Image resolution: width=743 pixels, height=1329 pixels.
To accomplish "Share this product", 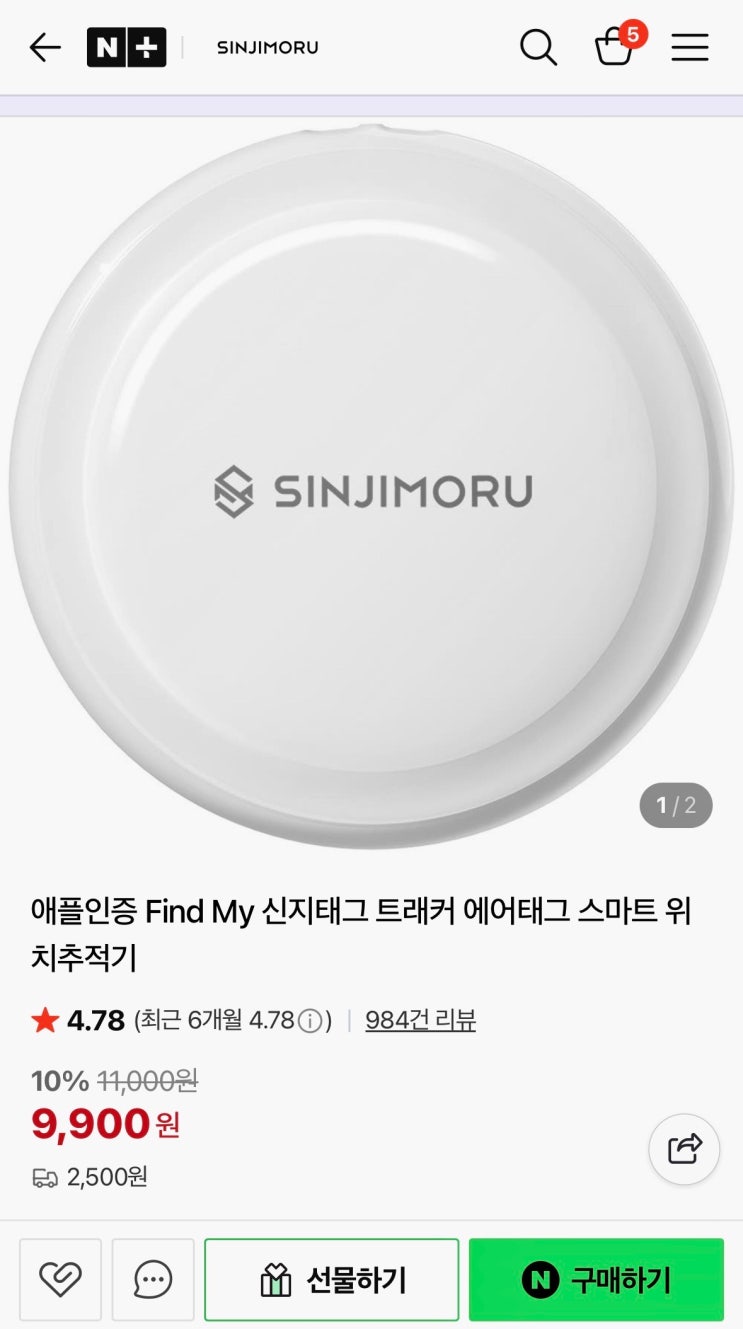I will coord(684,1149).
